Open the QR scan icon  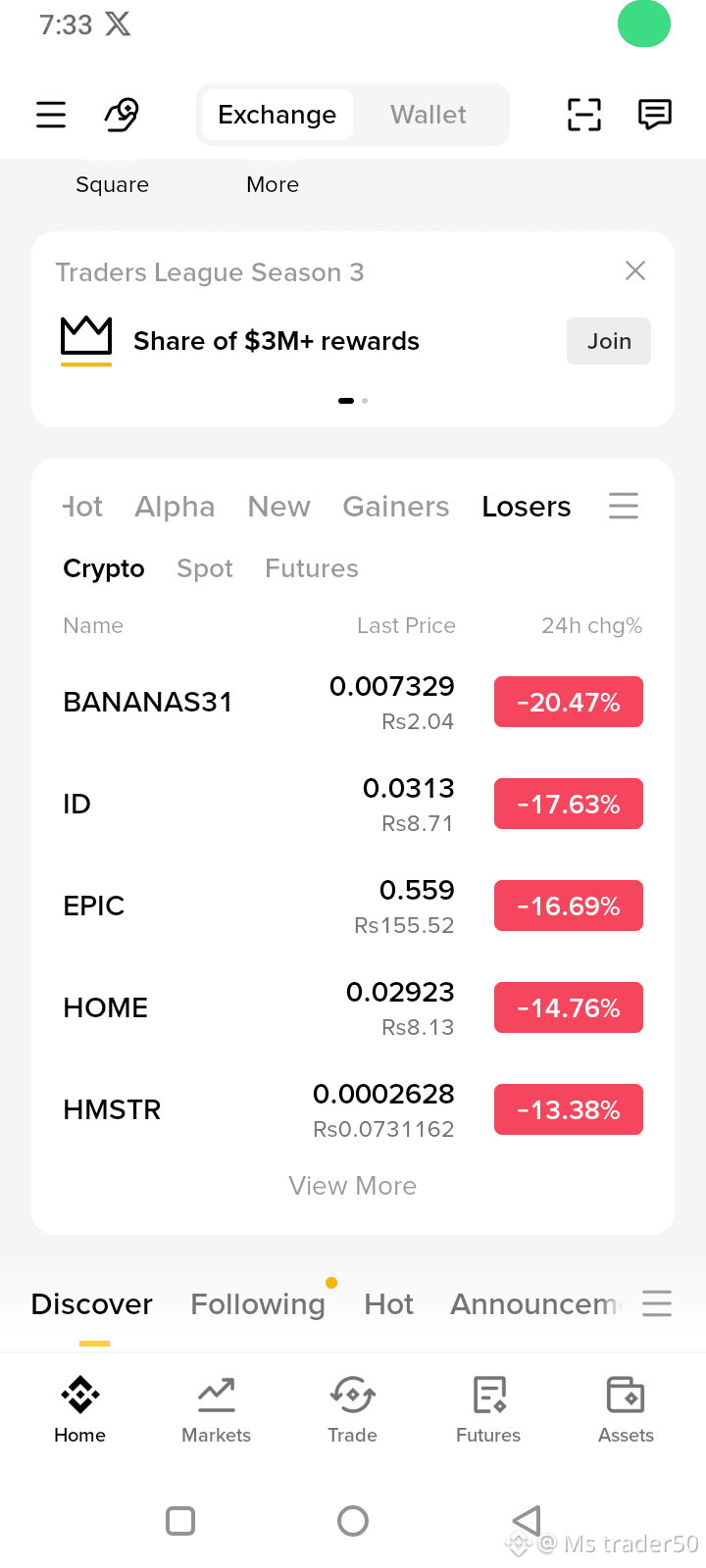tap(584, 115)
